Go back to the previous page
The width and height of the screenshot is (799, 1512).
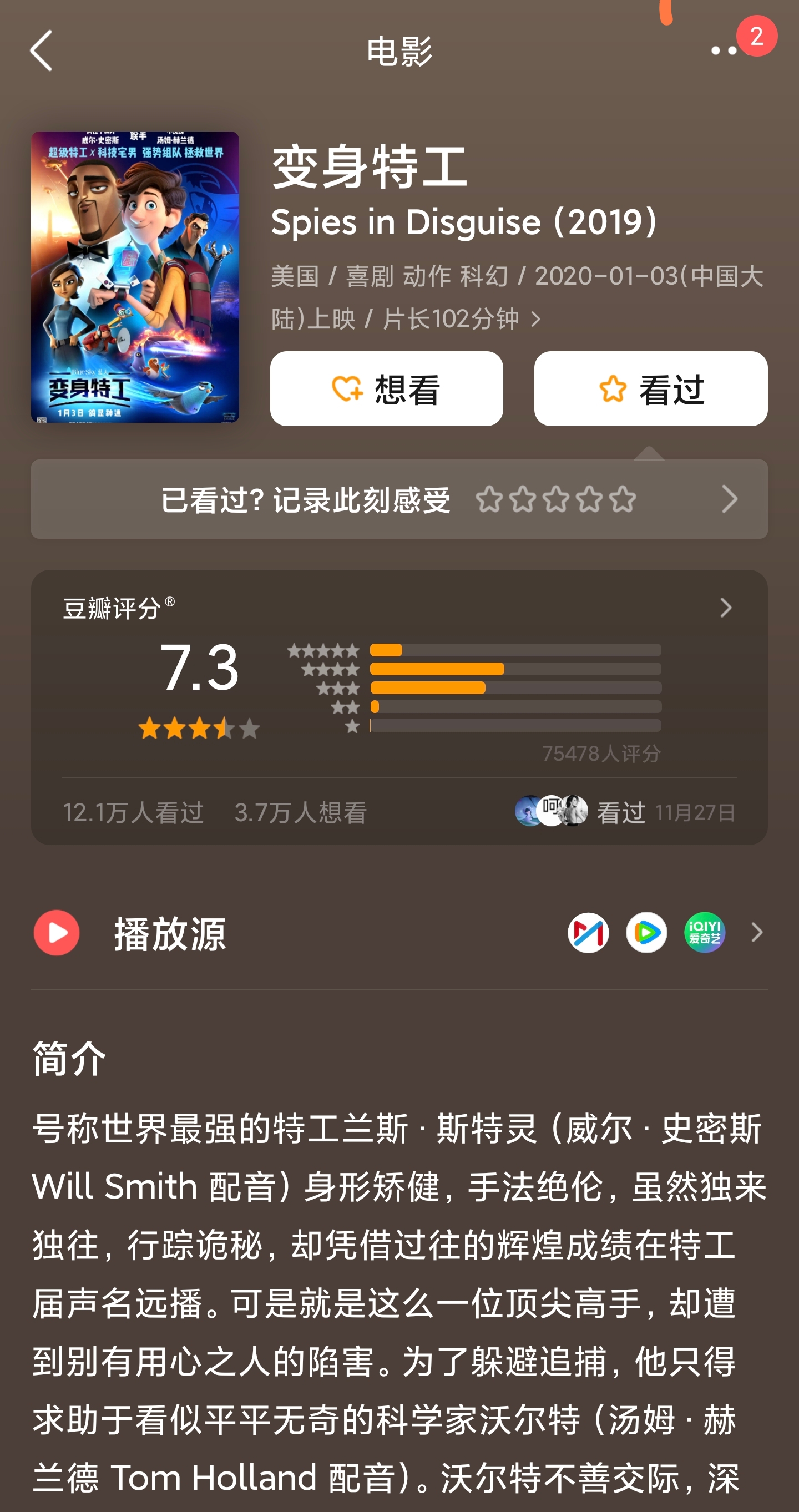[41, 51]
